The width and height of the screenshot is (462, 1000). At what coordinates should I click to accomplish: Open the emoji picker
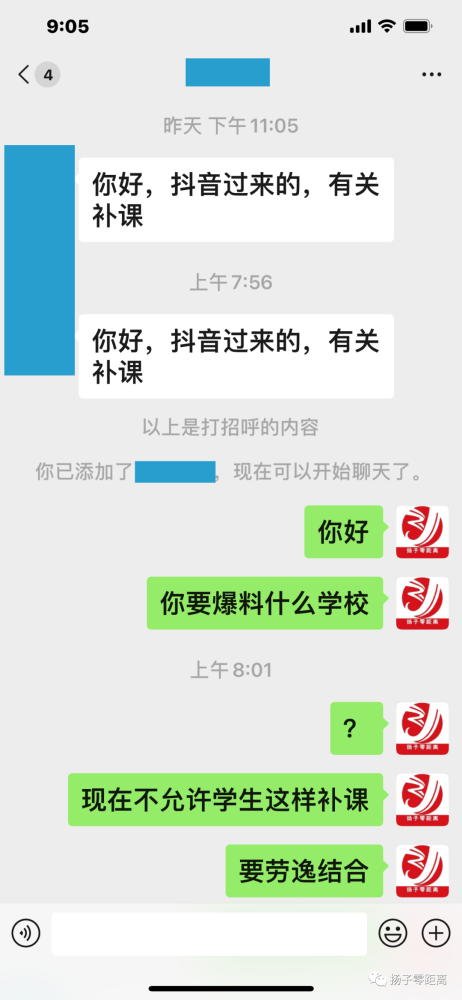(392, 934)
